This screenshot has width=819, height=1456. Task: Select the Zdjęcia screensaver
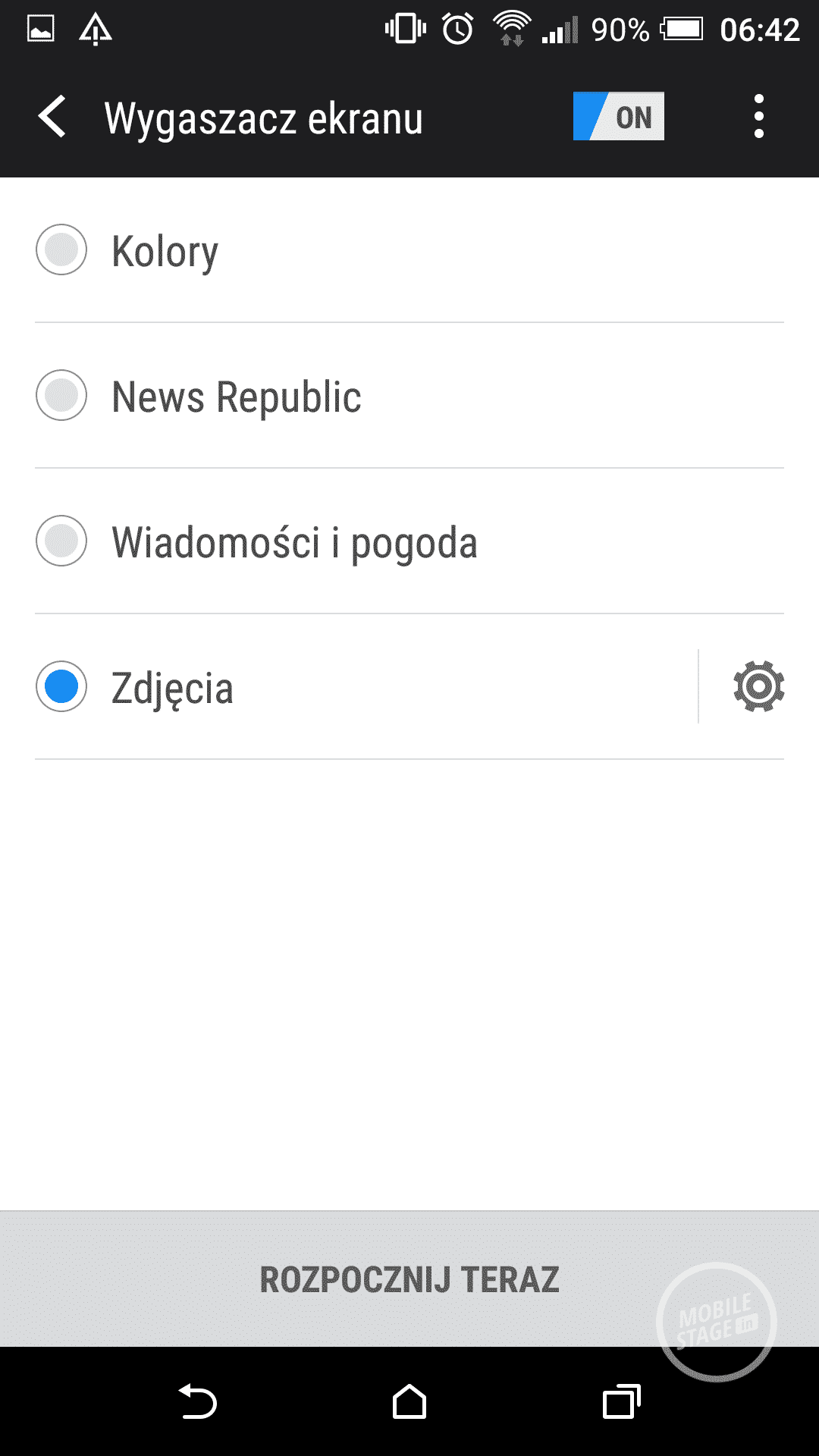point(61,686)
